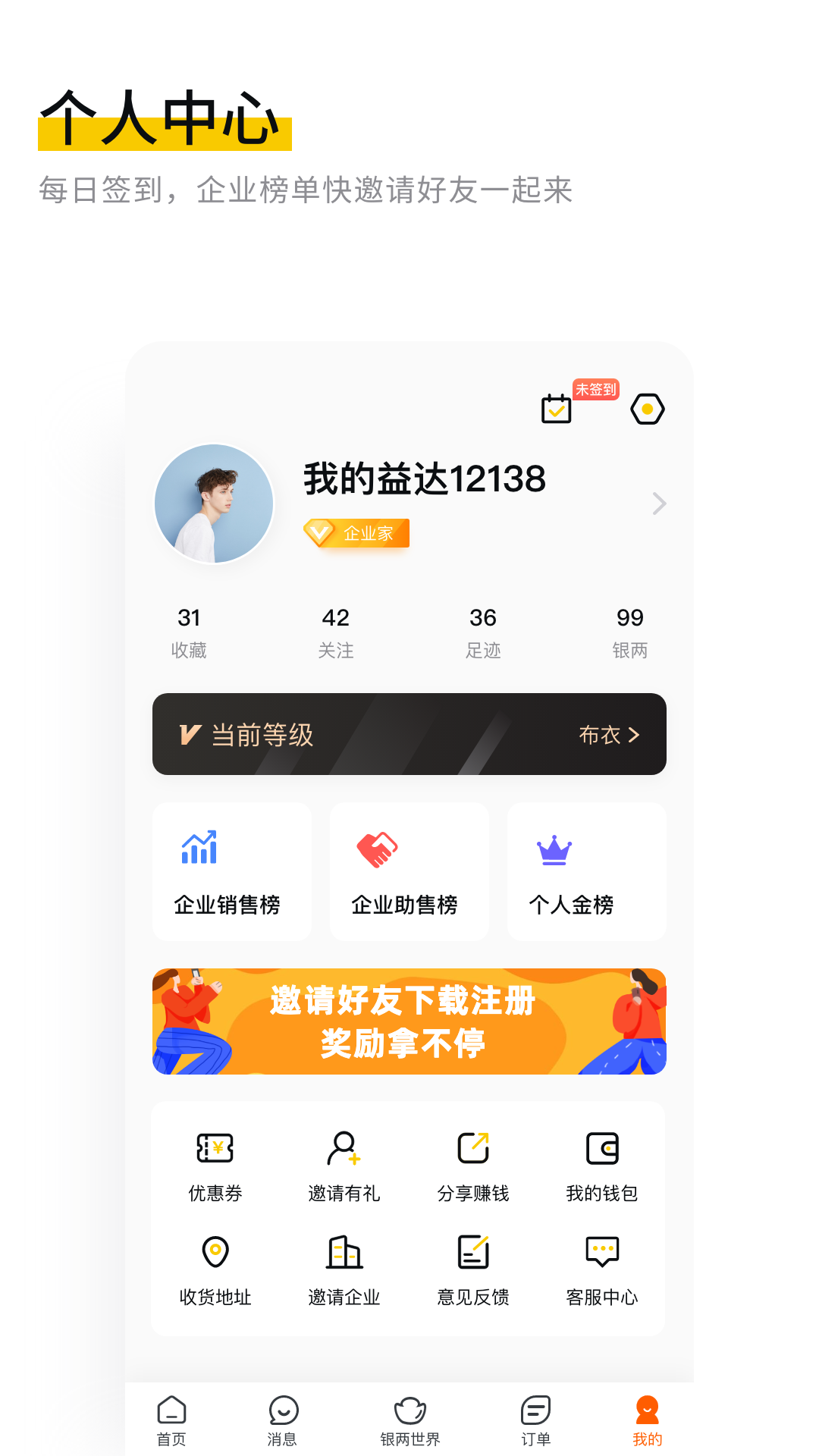Viewport: 819px width, 1456px height.
Task: Open the 个人金榜 personal gold ranking
Action: pos(586,871)
